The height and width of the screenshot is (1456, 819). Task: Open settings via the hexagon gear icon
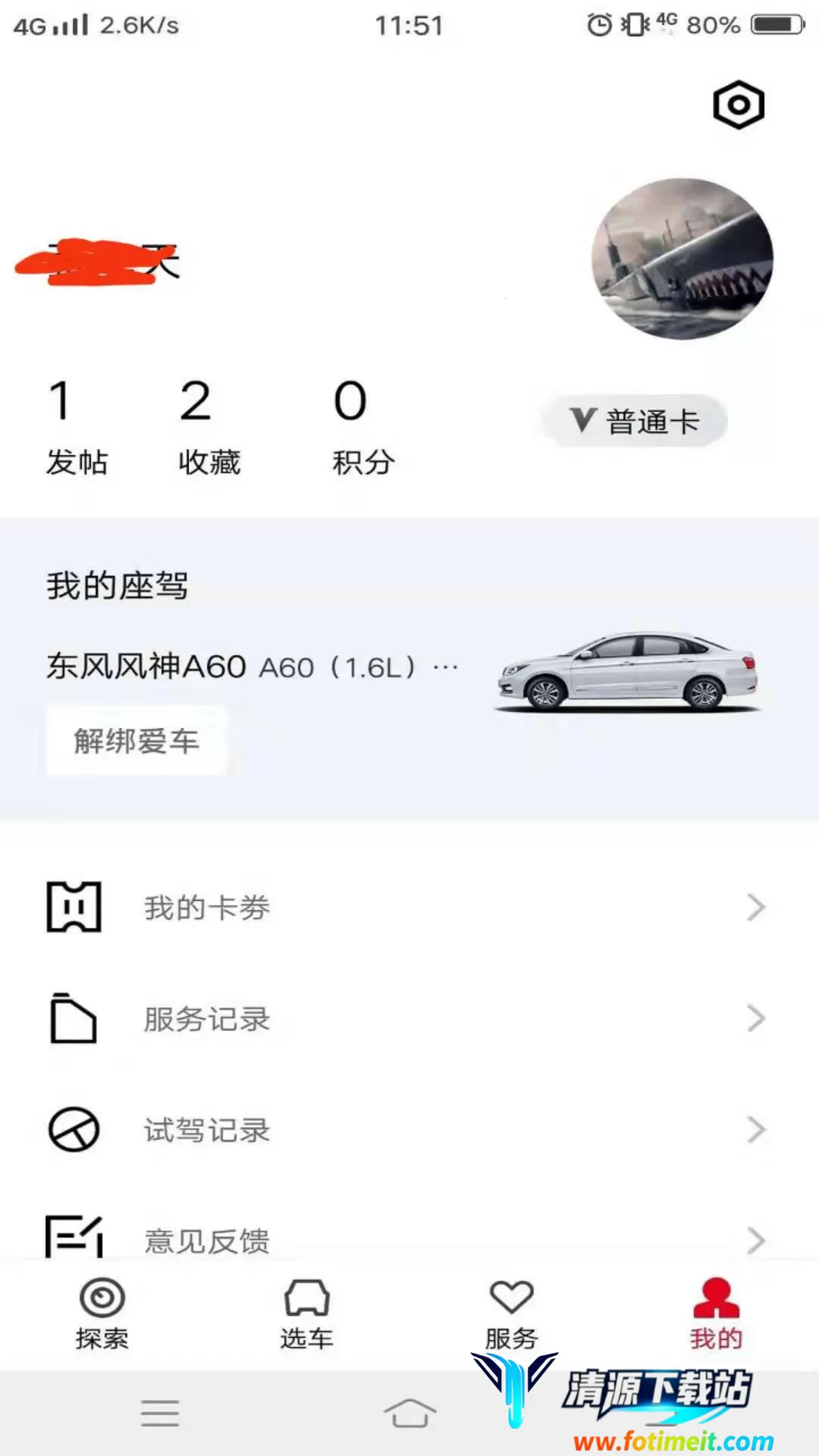point(738,105)
